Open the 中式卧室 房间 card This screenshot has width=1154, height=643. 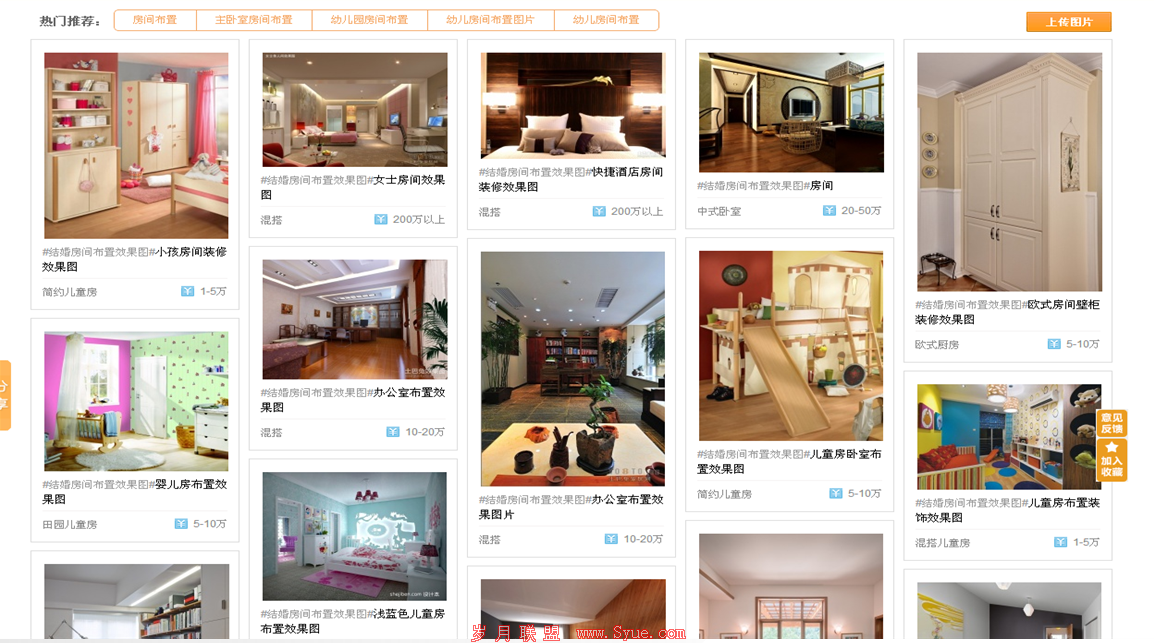(790, 113)
